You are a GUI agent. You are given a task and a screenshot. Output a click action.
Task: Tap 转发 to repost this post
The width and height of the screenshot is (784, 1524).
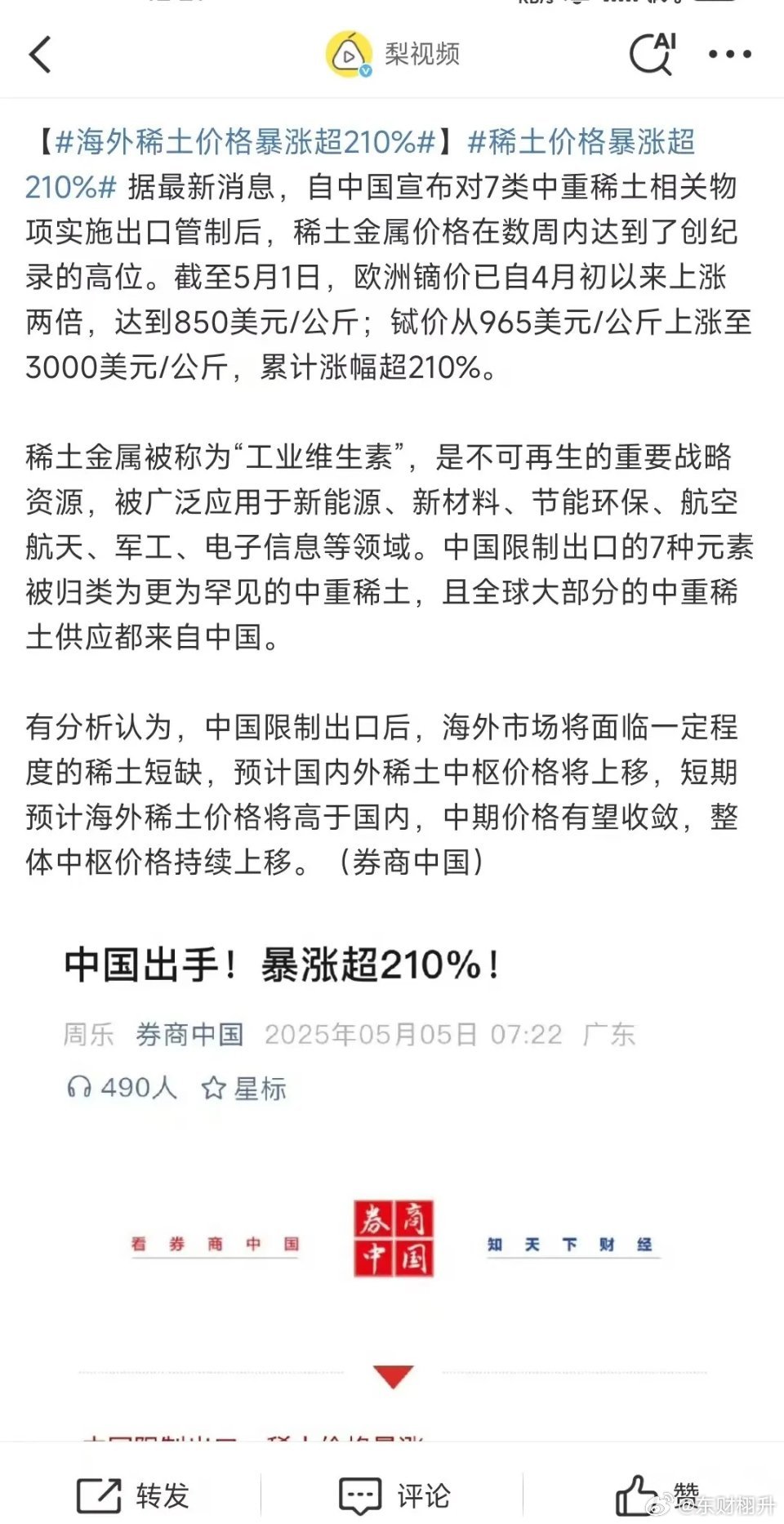coord(133,1495)
